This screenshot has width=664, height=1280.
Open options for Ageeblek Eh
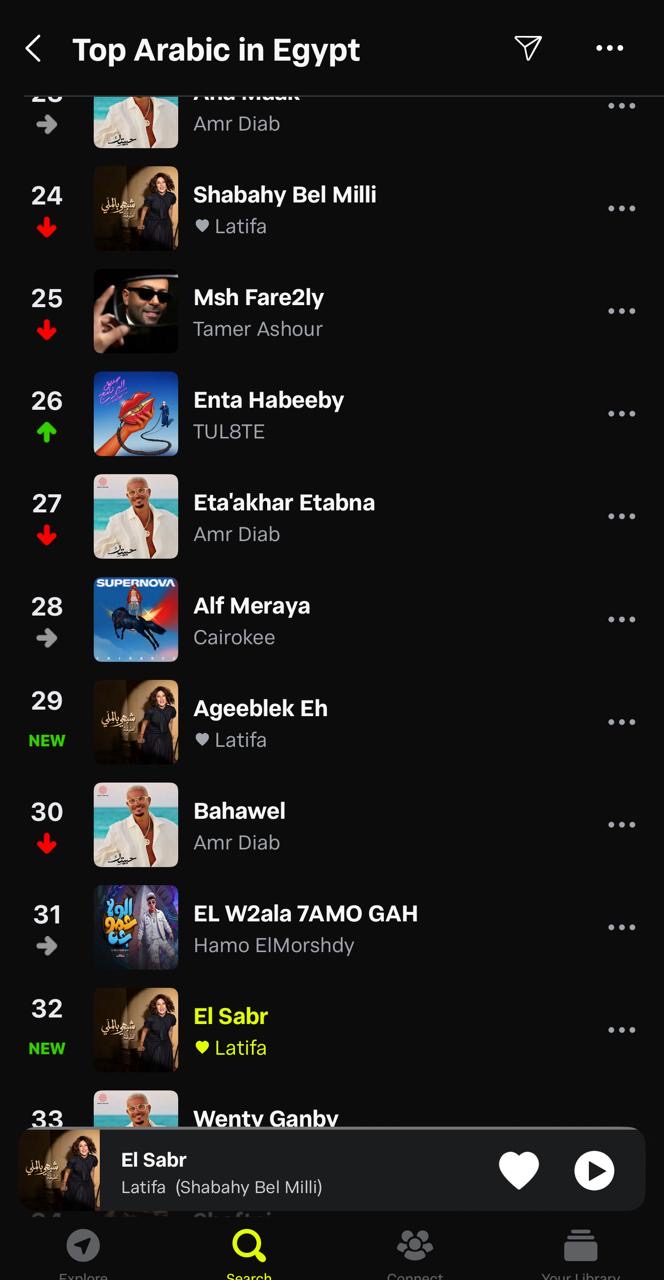tap(621, 722)
